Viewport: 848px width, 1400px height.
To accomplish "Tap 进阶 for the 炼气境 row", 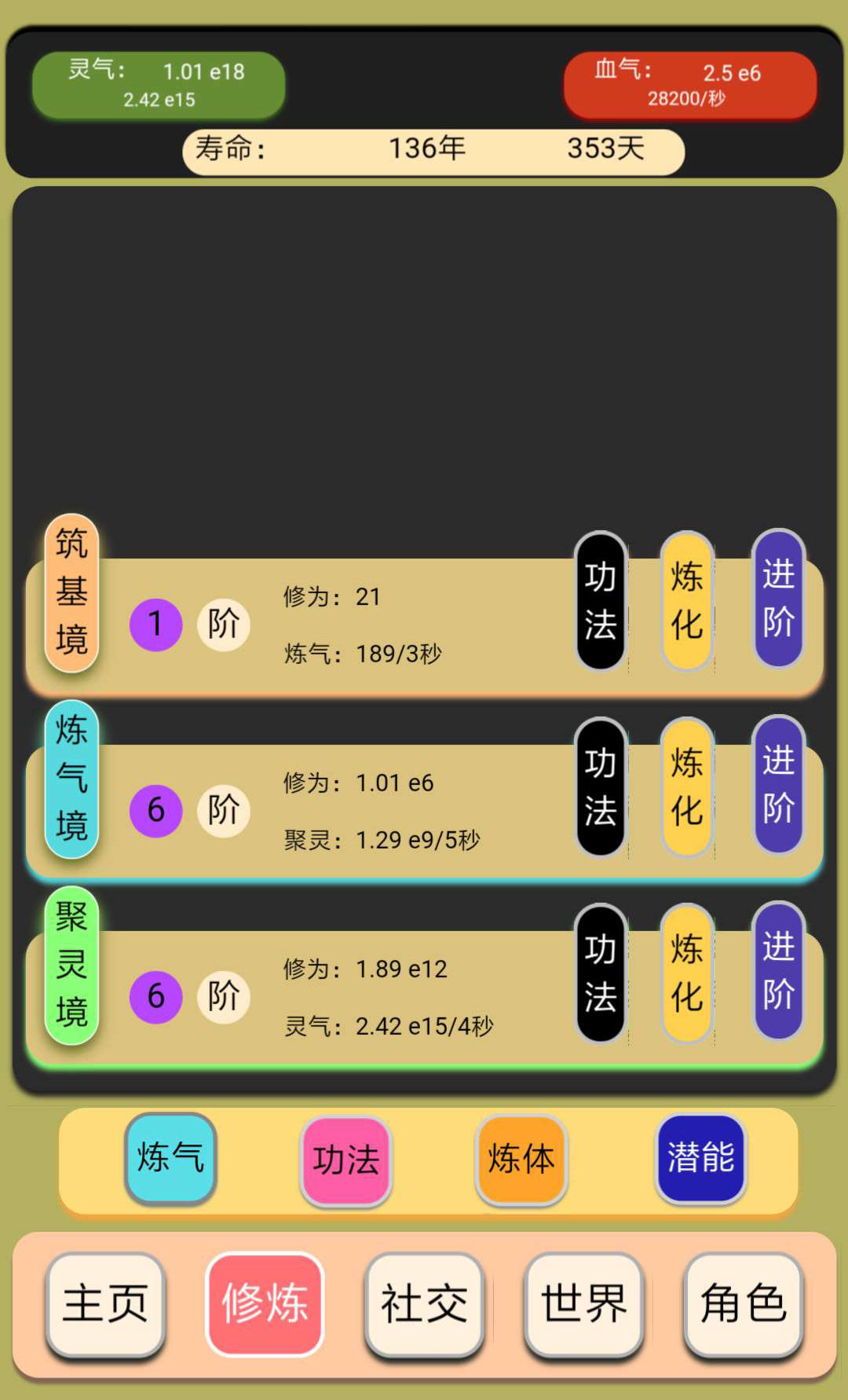I will point(778,785).
